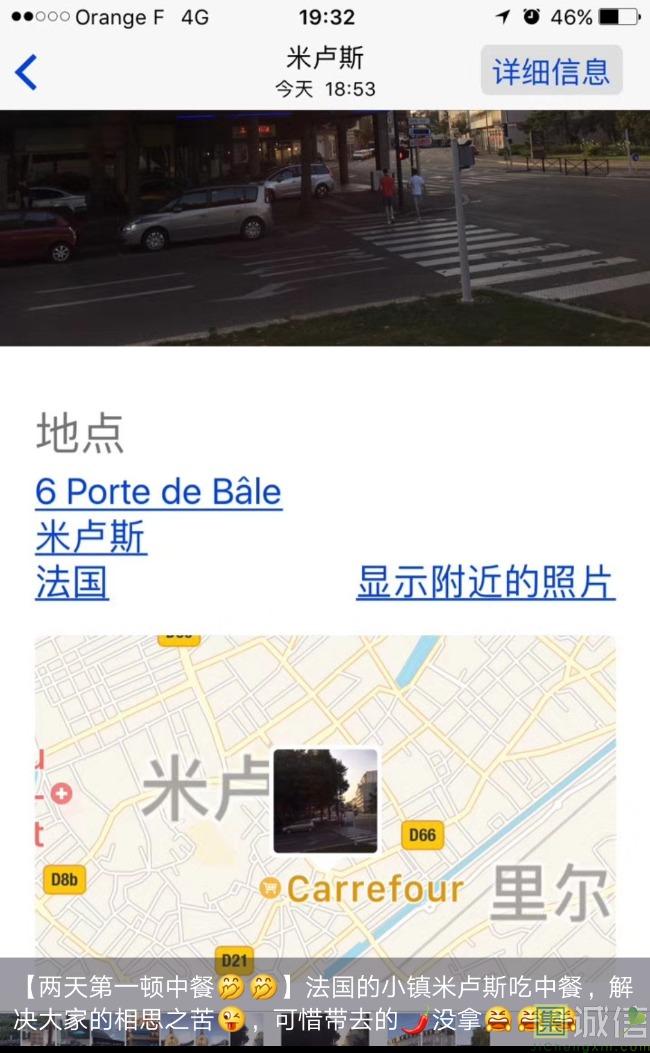Image resolution: width=650 pixels, height=1053 pixels.
Task: Go back using the blue arrow
Action: click(x=26, y=72)
